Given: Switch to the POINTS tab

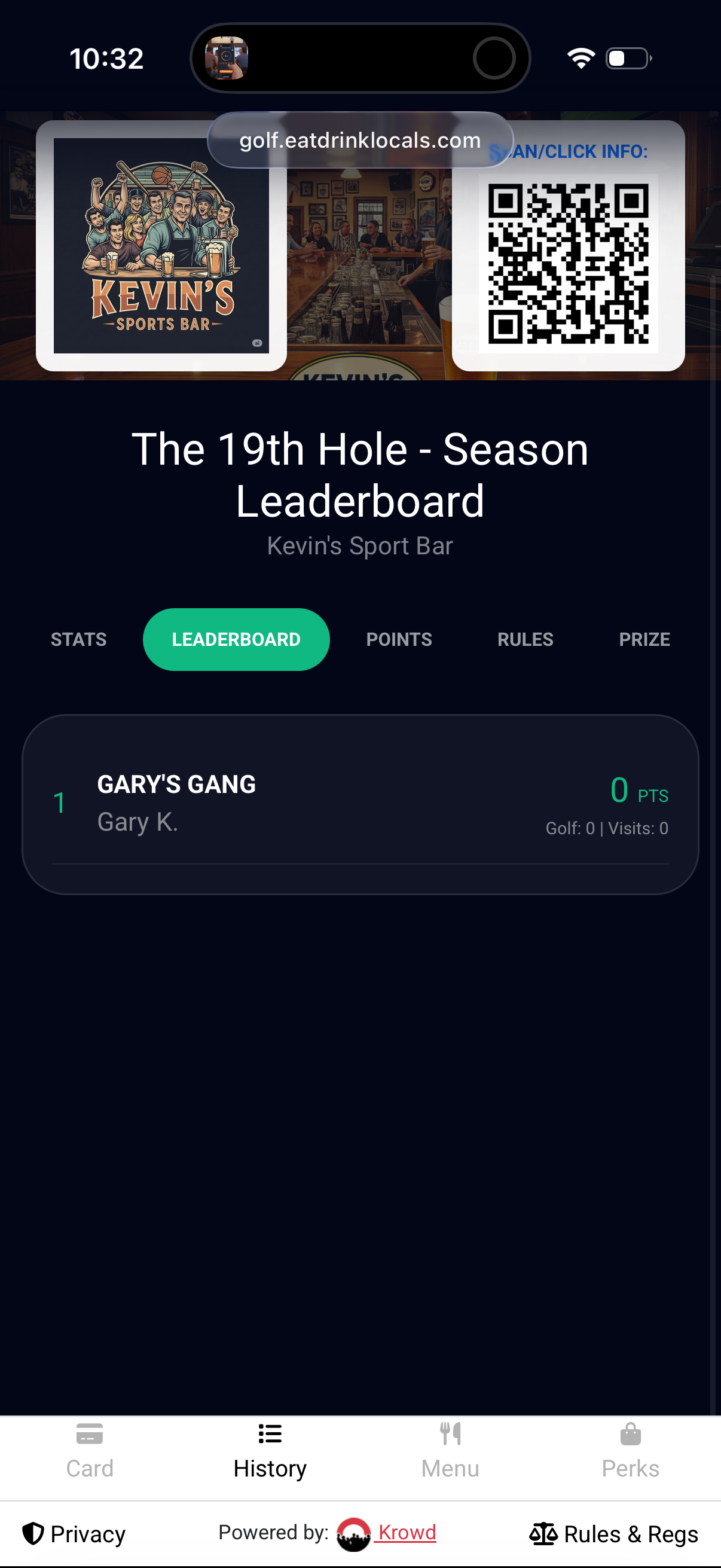Looking at the screenshot, I should pyautogui.click(x=399, y=639).
